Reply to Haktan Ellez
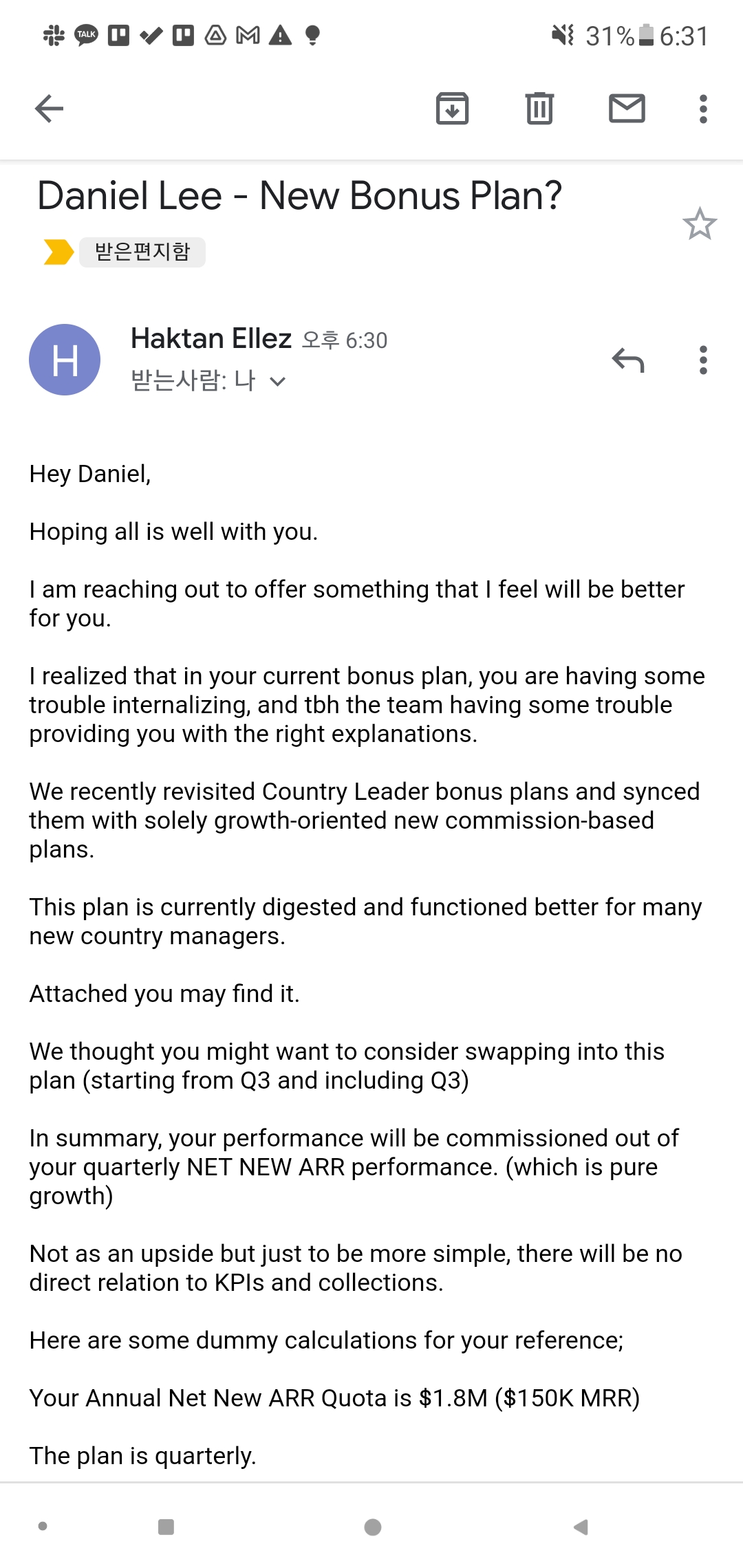 [x=627, y=360]
